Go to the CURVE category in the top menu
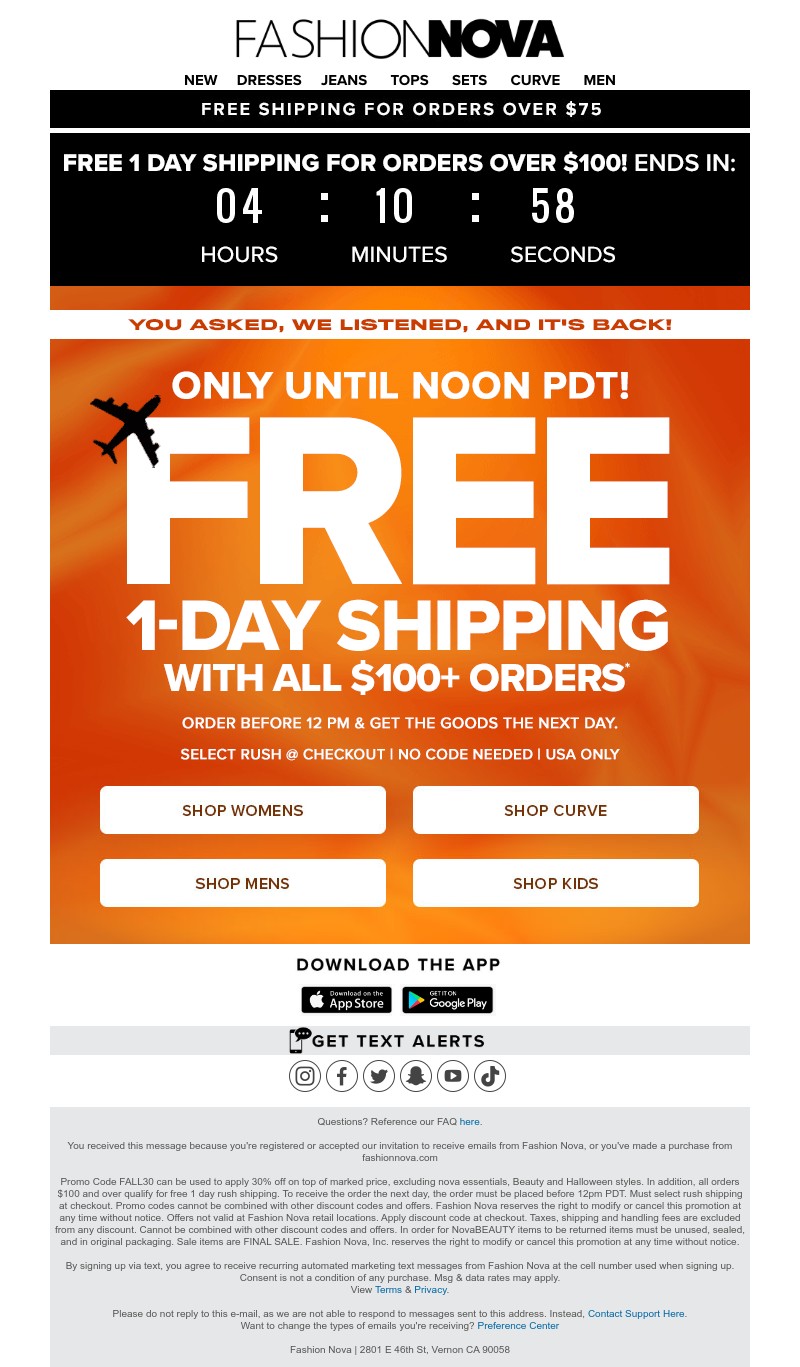 coord(535,80)
